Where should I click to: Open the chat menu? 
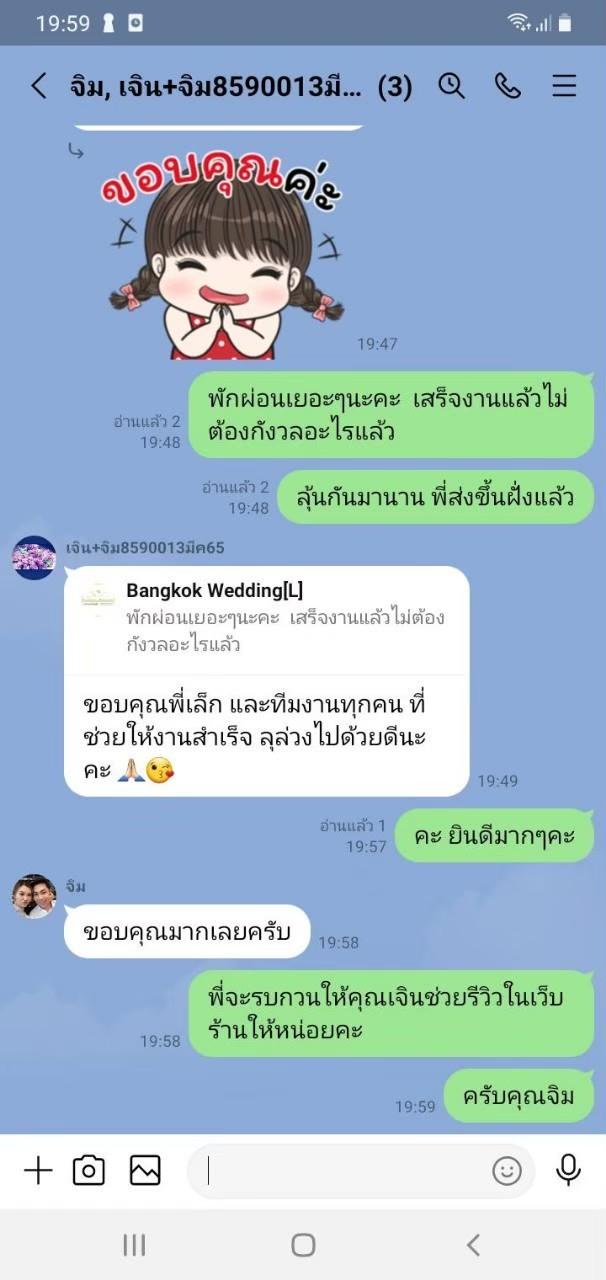tap(564, 86)
